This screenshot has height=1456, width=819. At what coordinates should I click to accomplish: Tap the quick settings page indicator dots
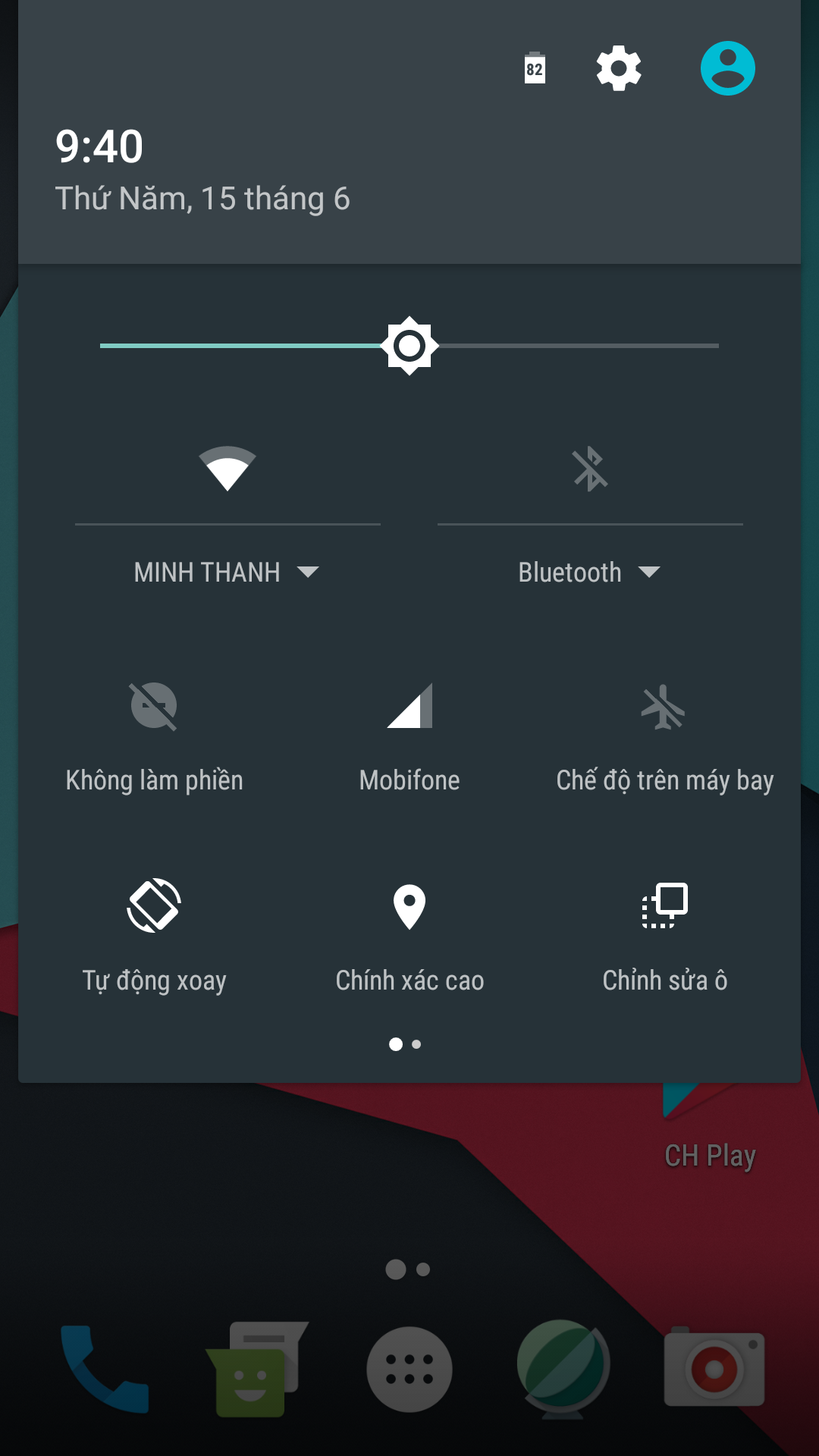pos(405,1044)
